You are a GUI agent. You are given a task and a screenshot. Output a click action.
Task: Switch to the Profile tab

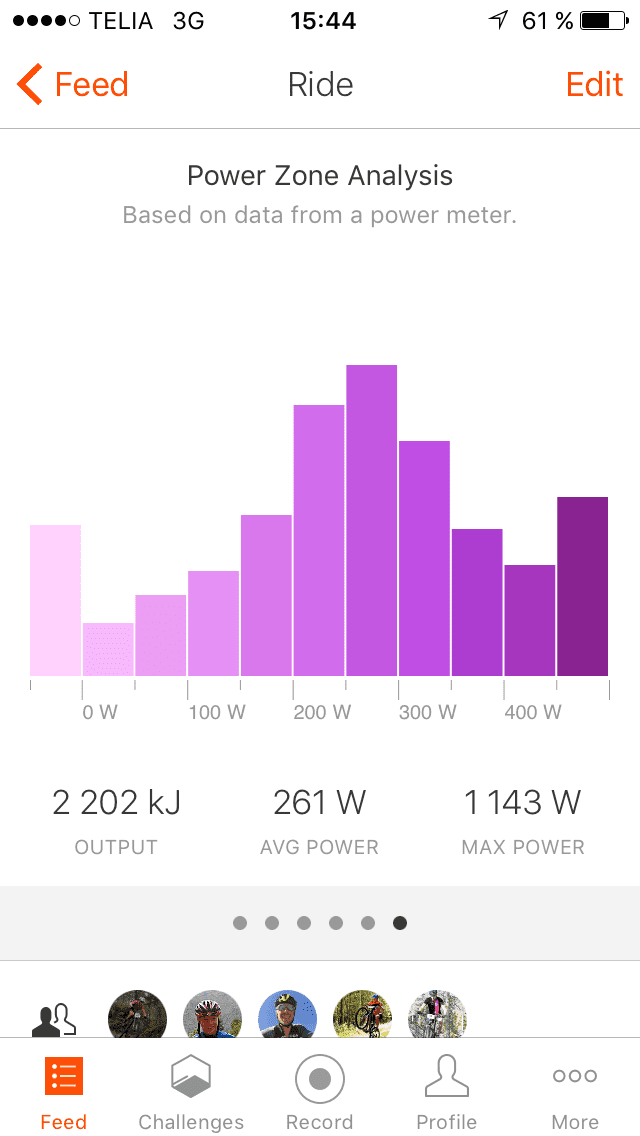click(x=446, y=1092)
